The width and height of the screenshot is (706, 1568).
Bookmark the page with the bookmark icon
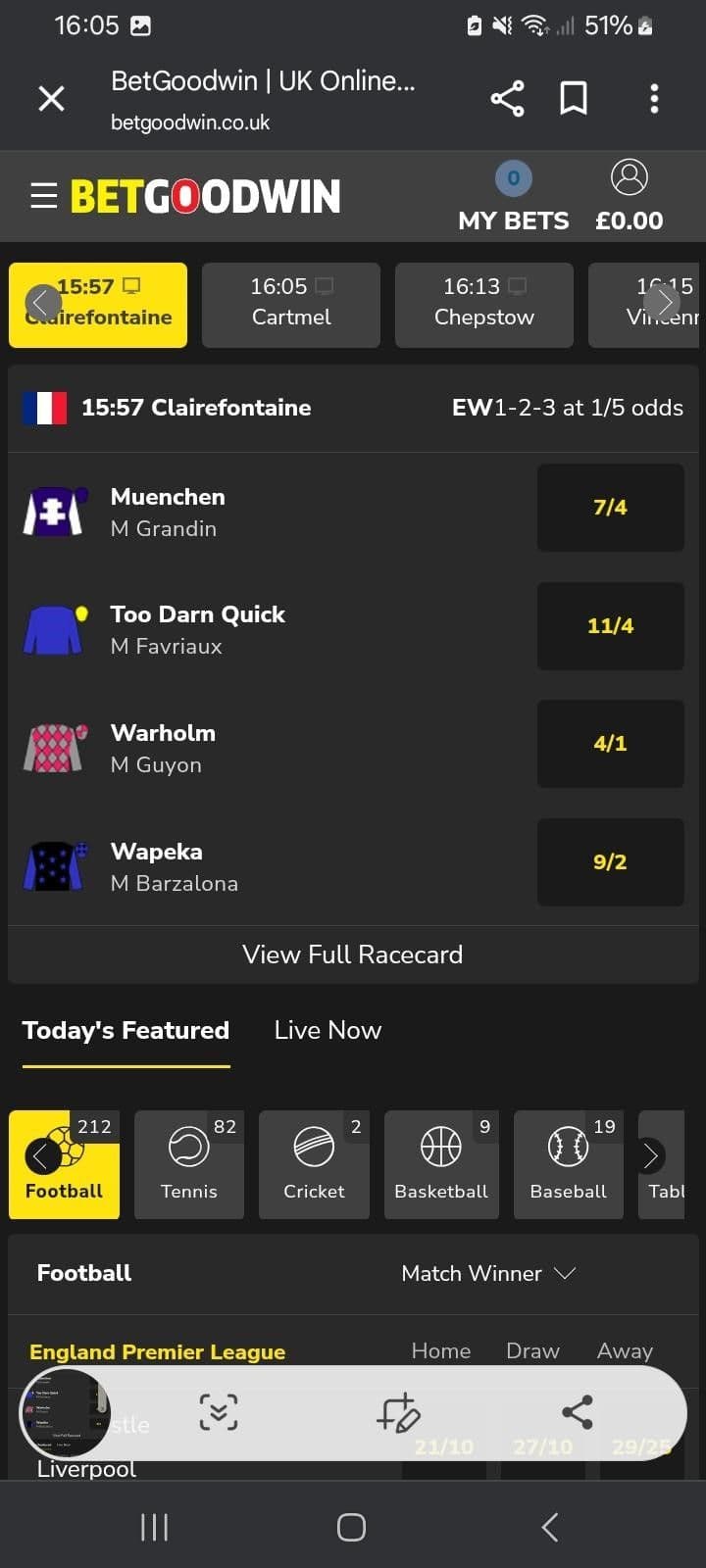coord(574,98)
